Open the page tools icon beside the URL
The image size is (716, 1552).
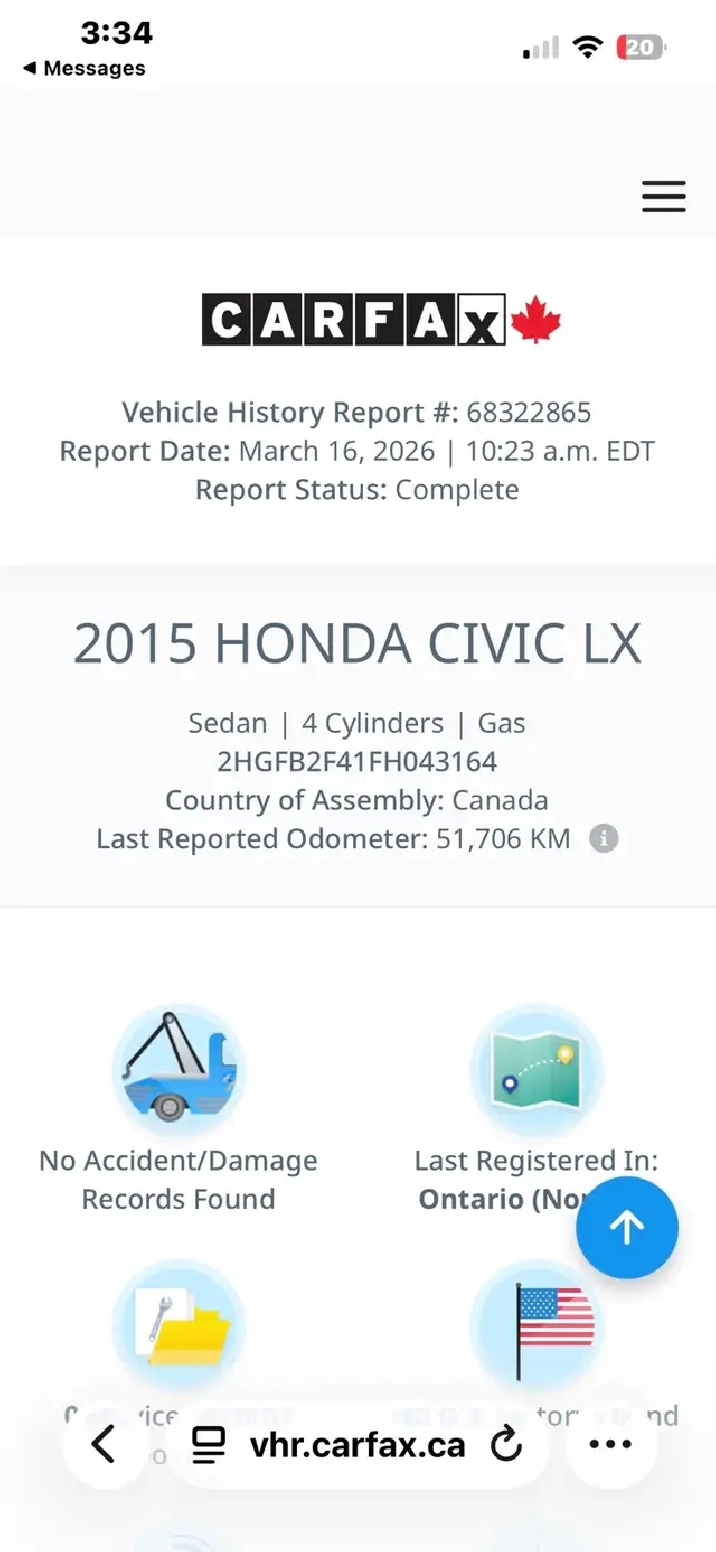point(208,1444)
